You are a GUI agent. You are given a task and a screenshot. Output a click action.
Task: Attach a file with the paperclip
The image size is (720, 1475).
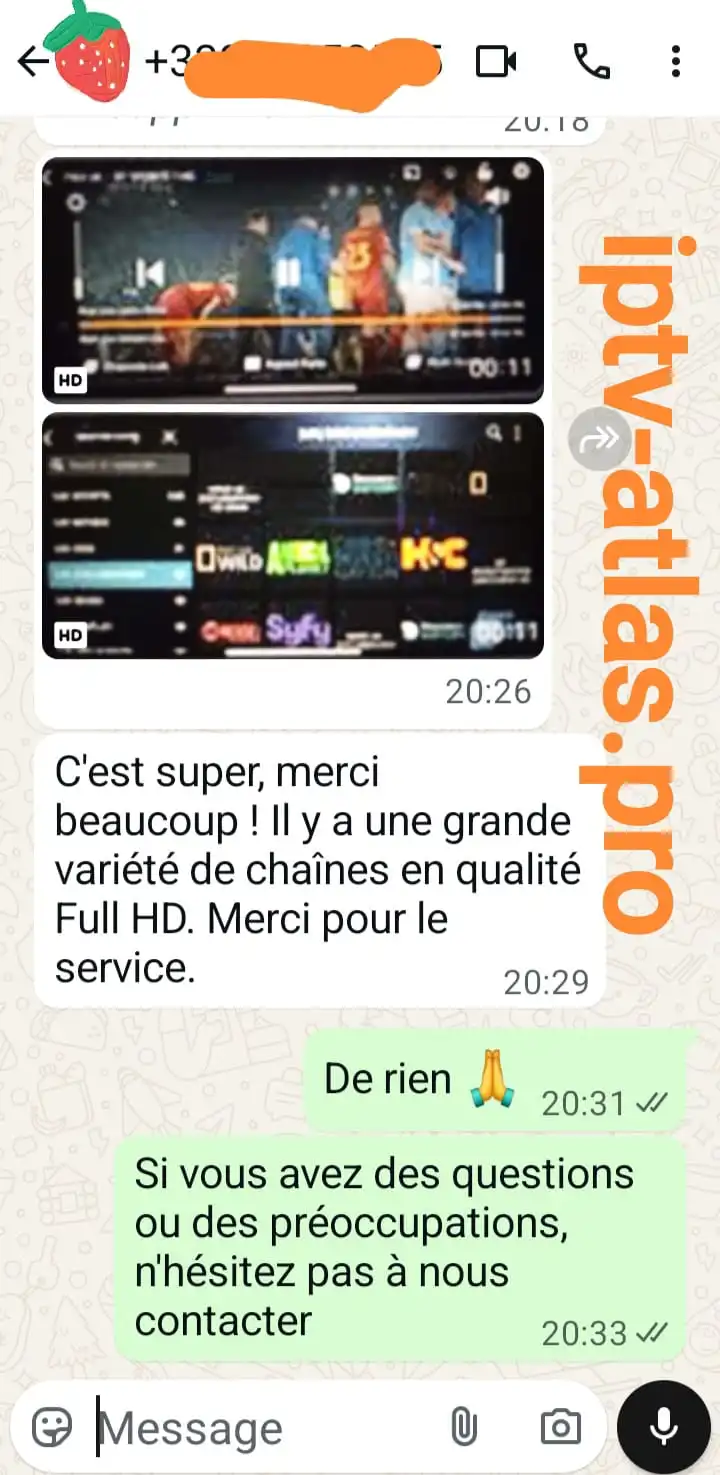coord(464,1427)
